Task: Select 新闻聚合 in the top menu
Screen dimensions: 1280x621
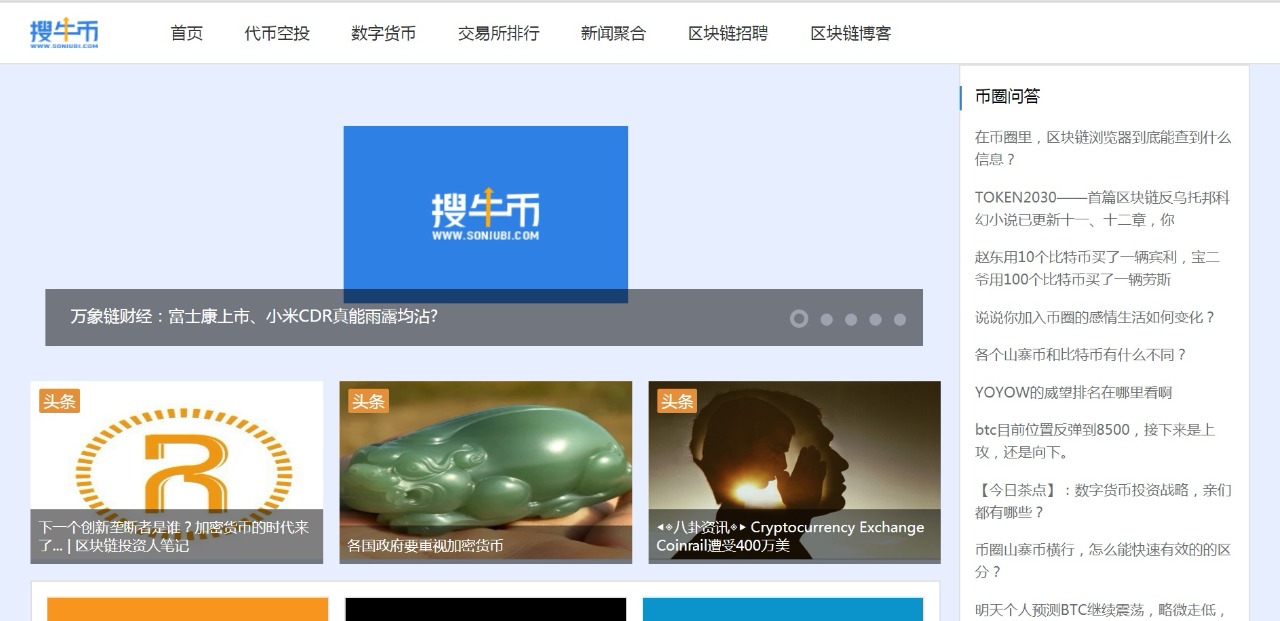Action: tap(613, 33)
